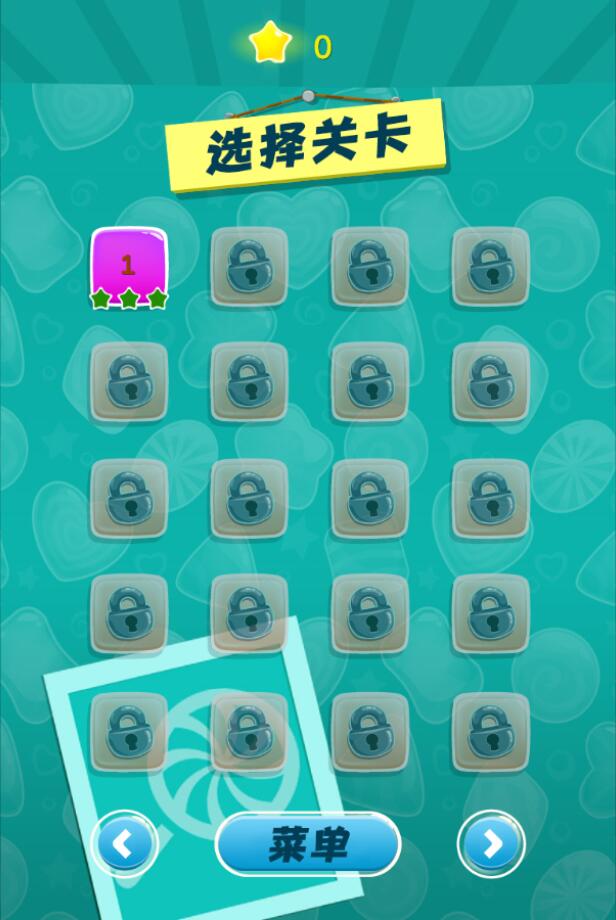Go to the next level page
The width and height of the screenshot is (616, 920).
[491, 845]
